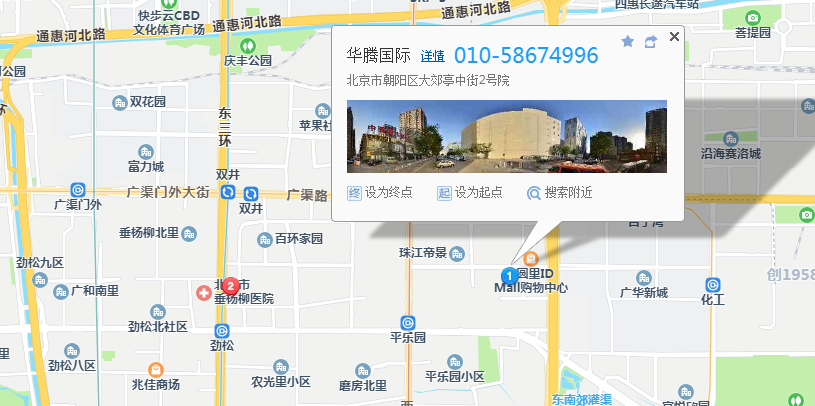The image size is (815, 406).
Task: Select red map marker number 2
Action: 230,286
